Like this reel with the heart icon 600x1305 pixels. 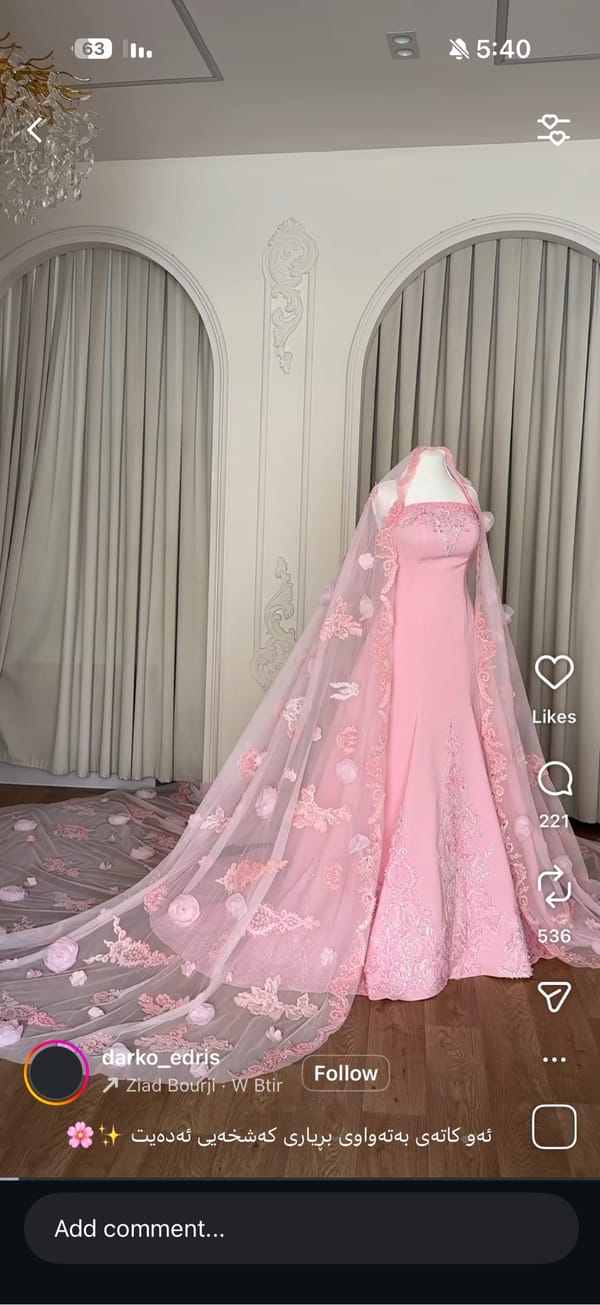point(554,673)
